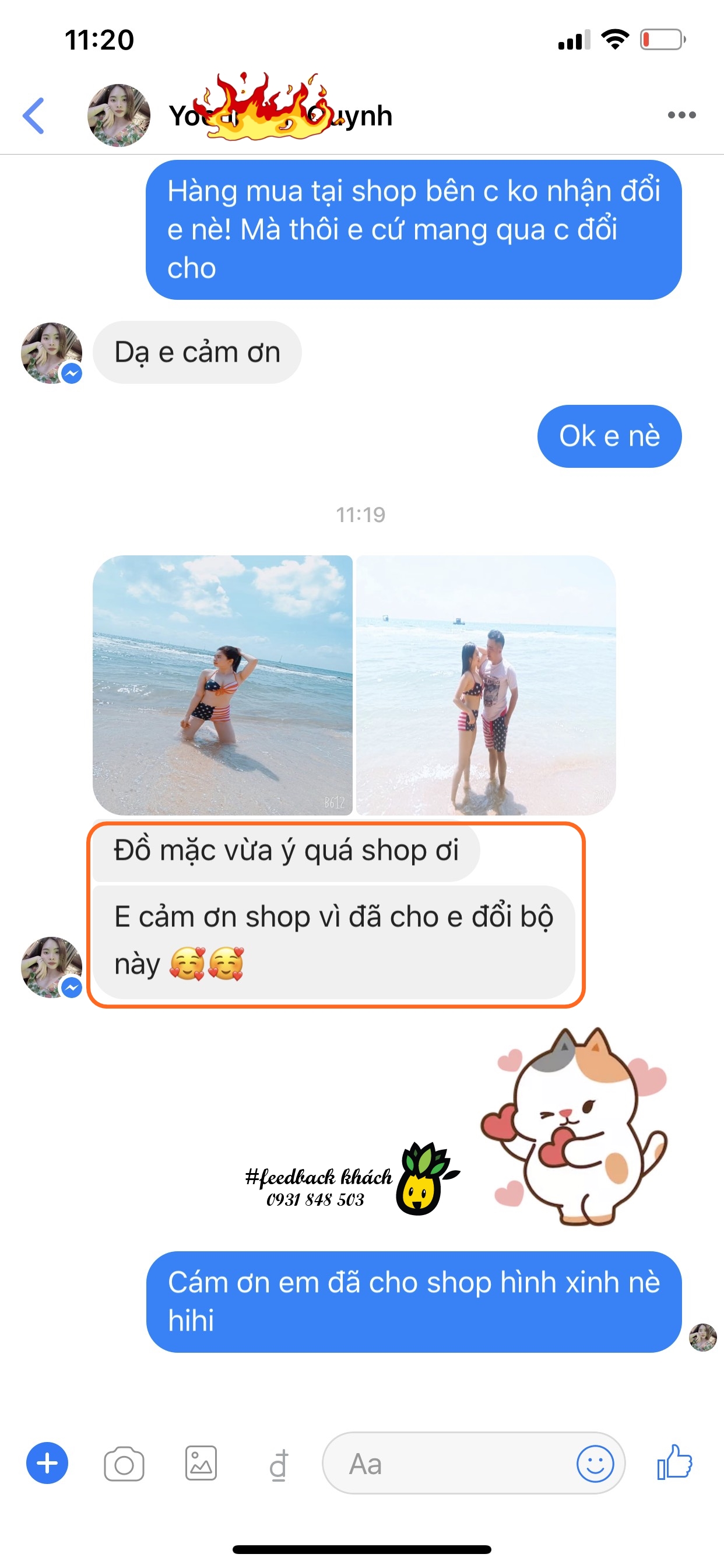The height and width of the screenshot is (1568, 724).
Task: Send a thumbs-up like
Action: coord(674,1462)
